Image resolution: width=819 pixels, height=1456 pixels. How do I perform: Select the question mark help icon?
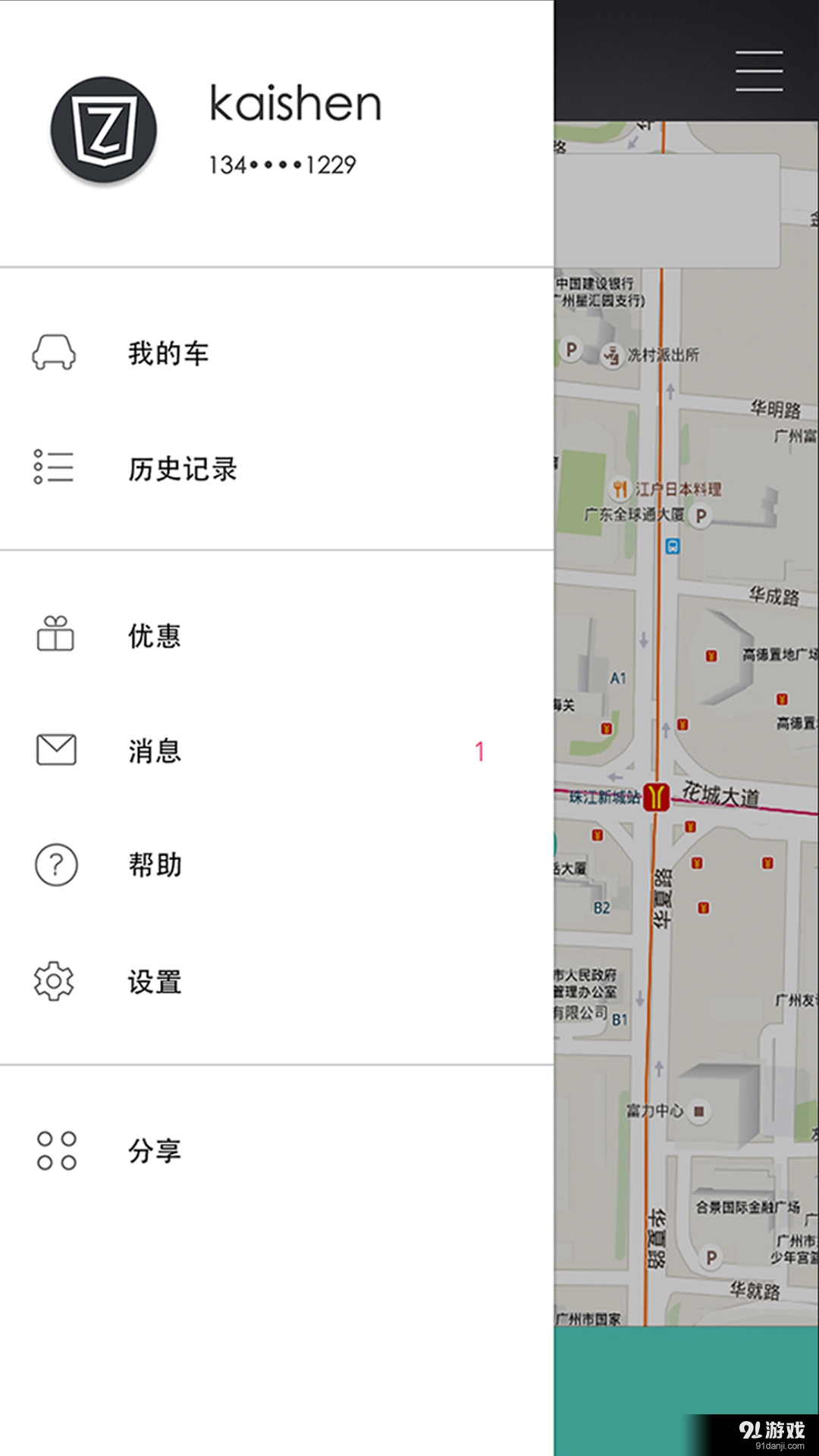(54, 864)
